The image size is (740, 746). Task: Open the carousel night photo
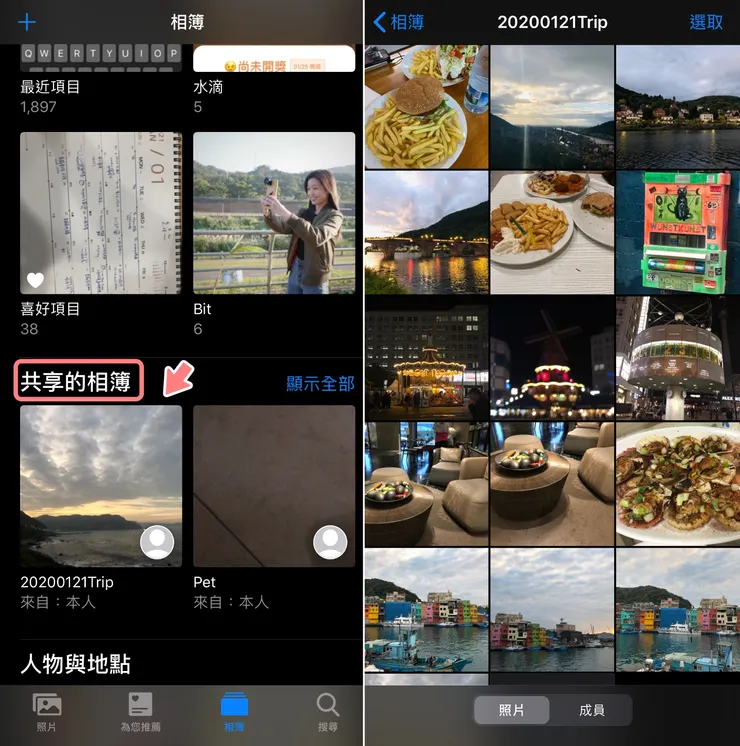coord(426,358)
